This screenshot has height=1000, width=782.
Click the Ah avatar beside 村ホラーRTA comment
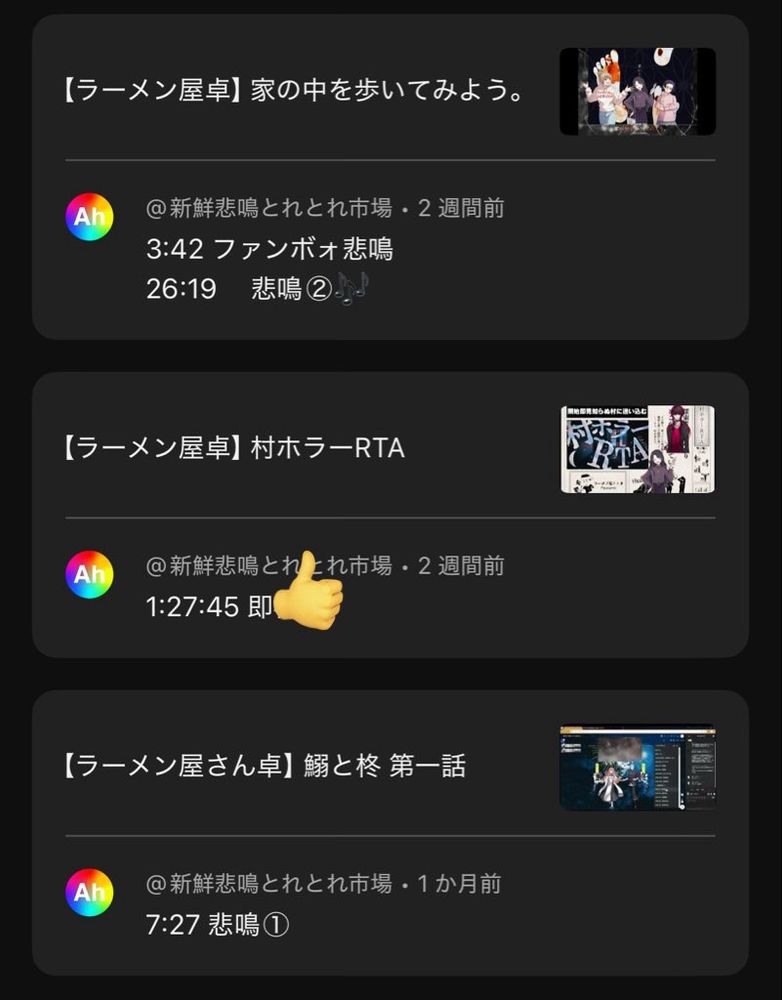[x=89, y=575]
